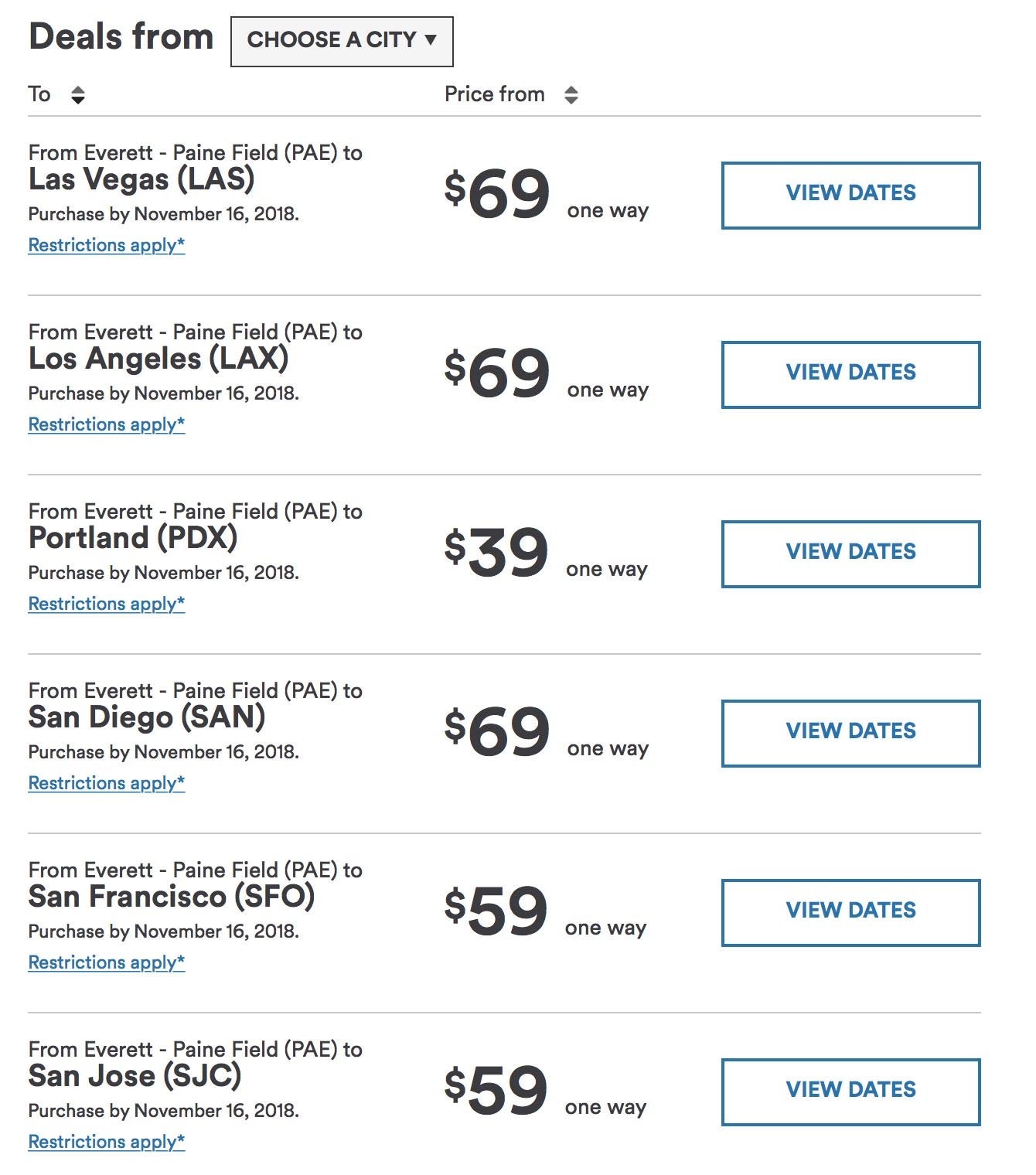The height and width of the screenshot is (1175, 1036).
Task: Open the Choose a City dropdown
Action: tap(342, 40)
